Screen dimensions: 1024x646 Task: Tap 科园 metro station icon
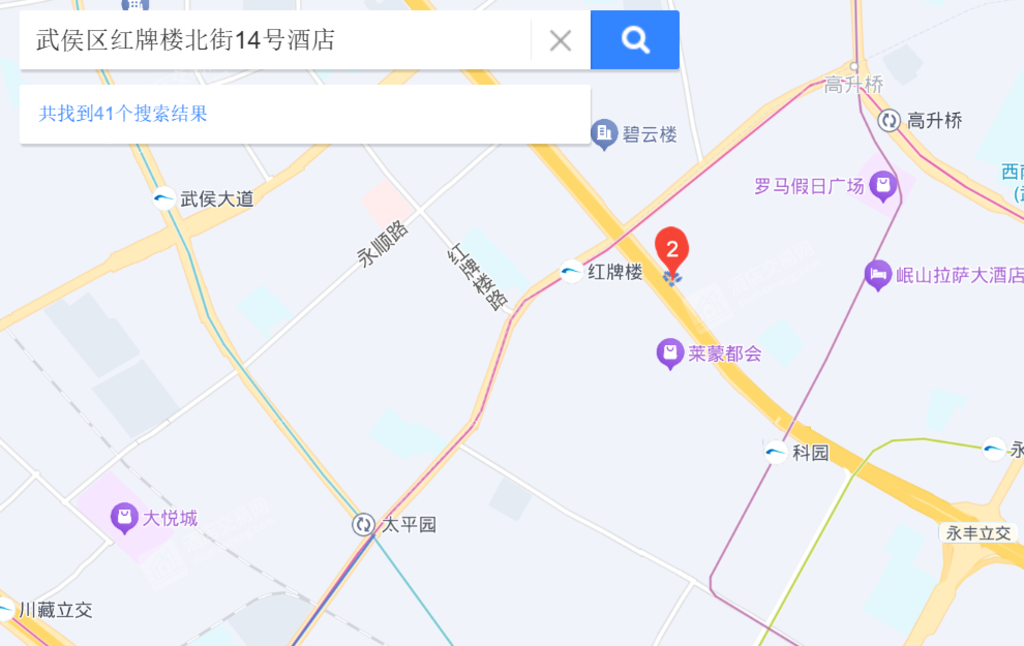pos(776,452)
